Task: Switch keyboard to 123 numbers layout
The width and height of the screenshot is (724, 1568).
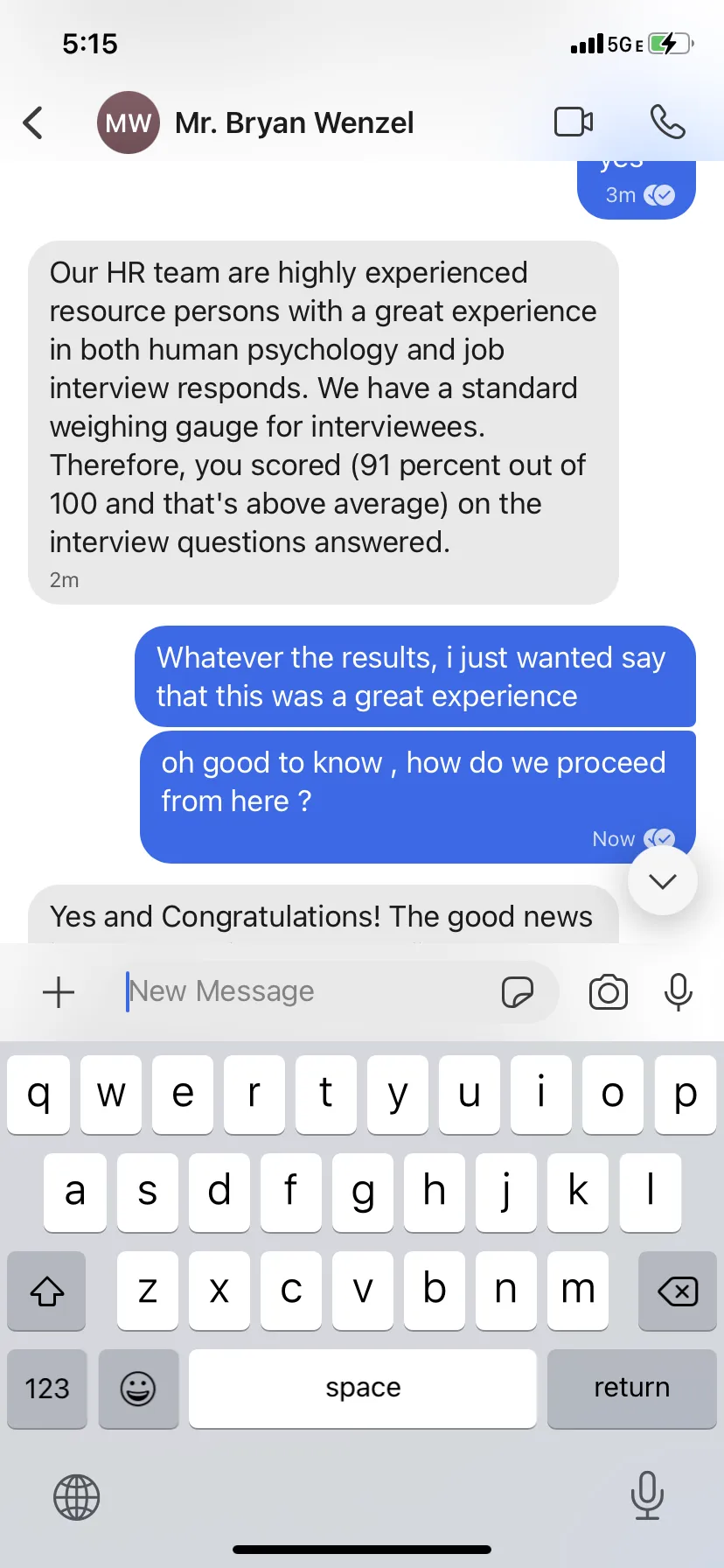Action: 47,1389
